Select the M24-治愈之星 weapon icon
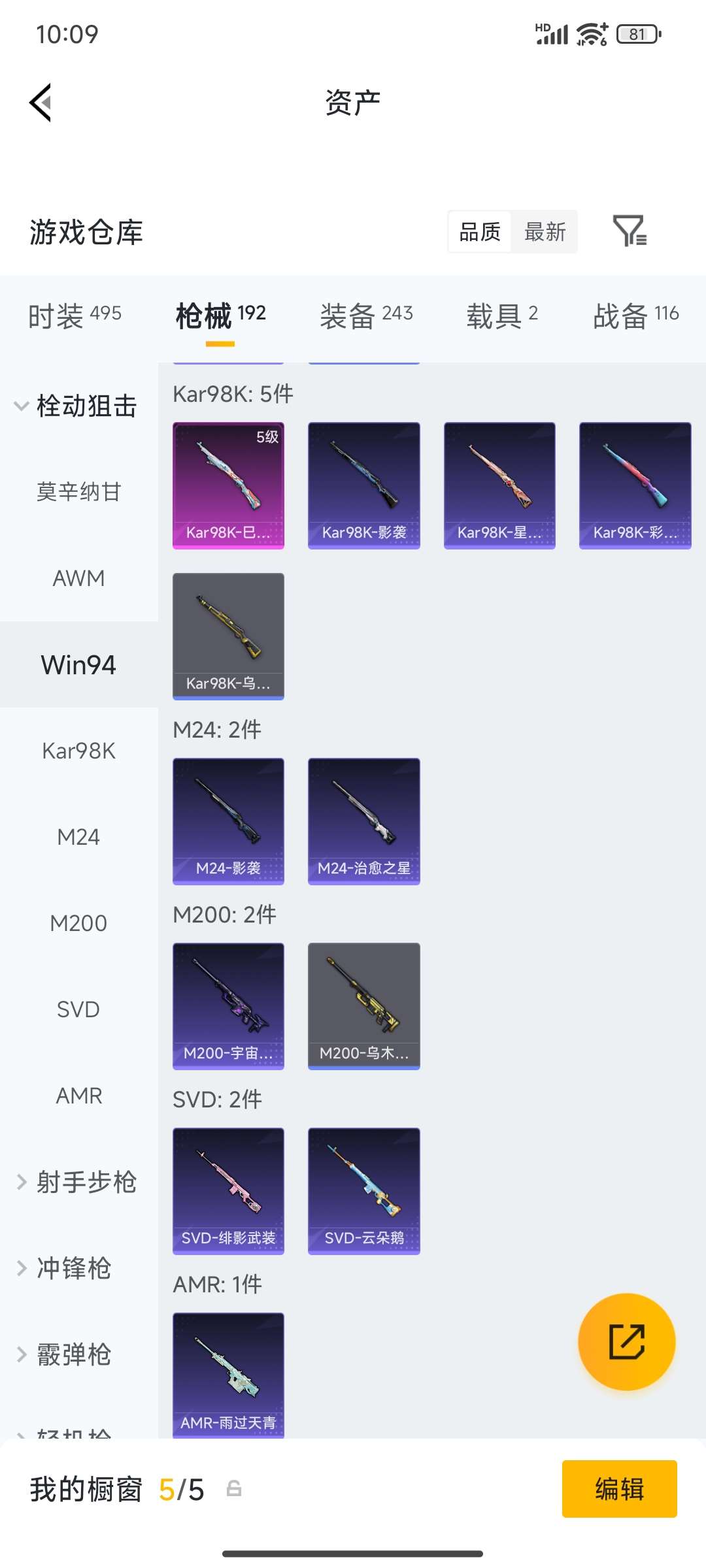Screen dimensions: 706x1568 coord(363,822)
